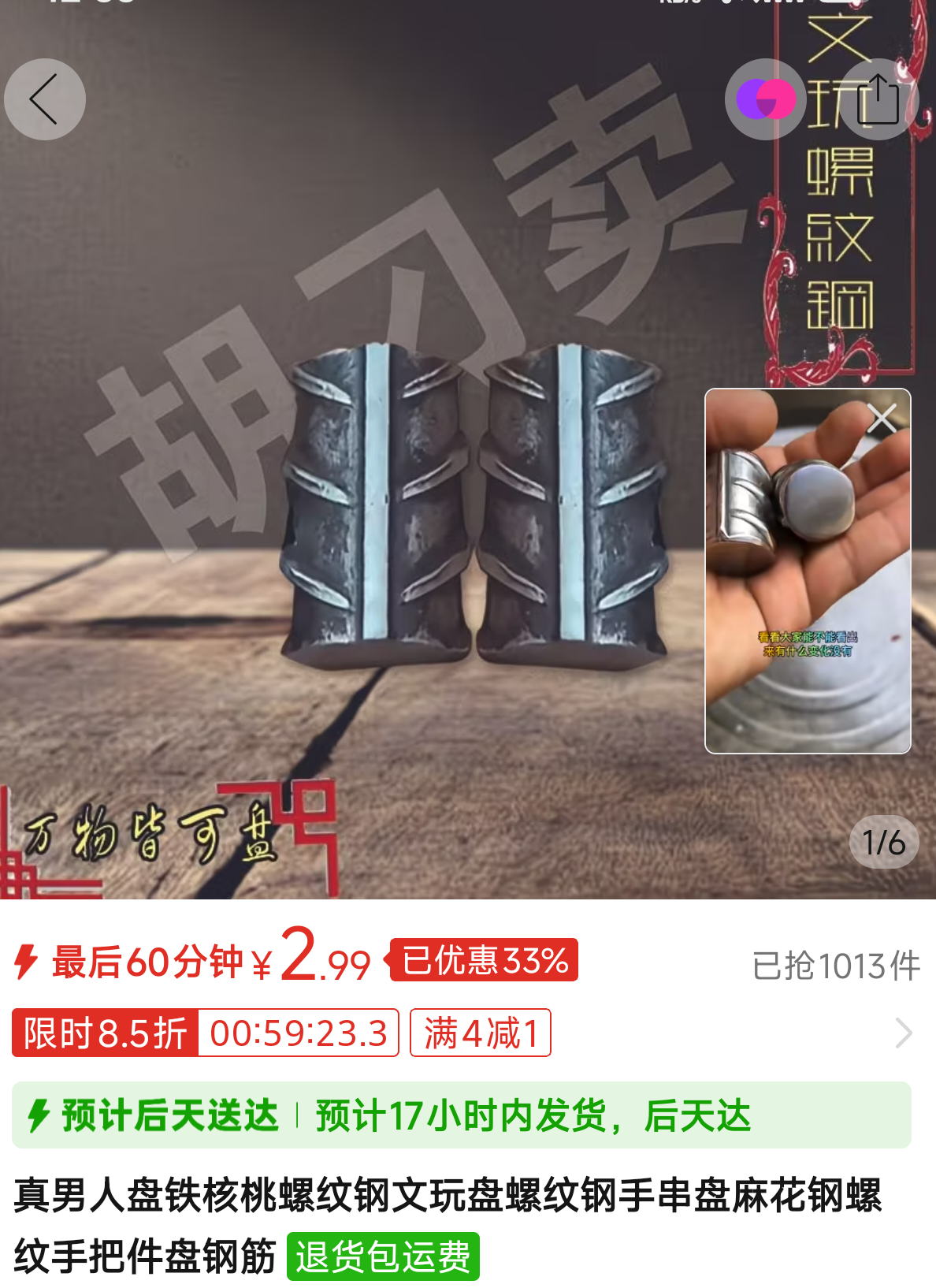View the main product image fullscreen

(394, 504)
